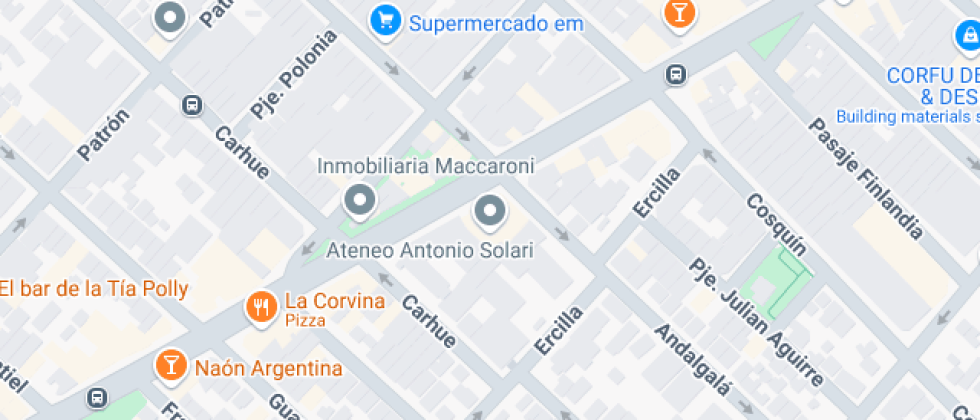Open the CORFU building materials store pin
Viewport: 980px width, 420px height.
(968, 36)
